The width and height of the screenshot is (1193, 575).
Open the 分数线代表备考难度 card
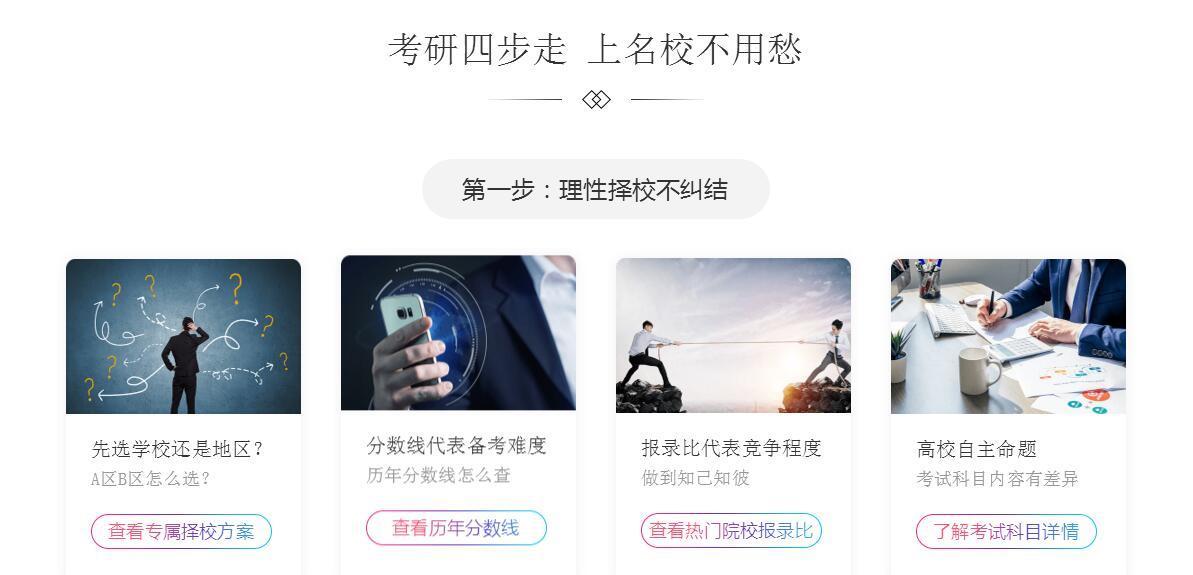coord(458,415)
